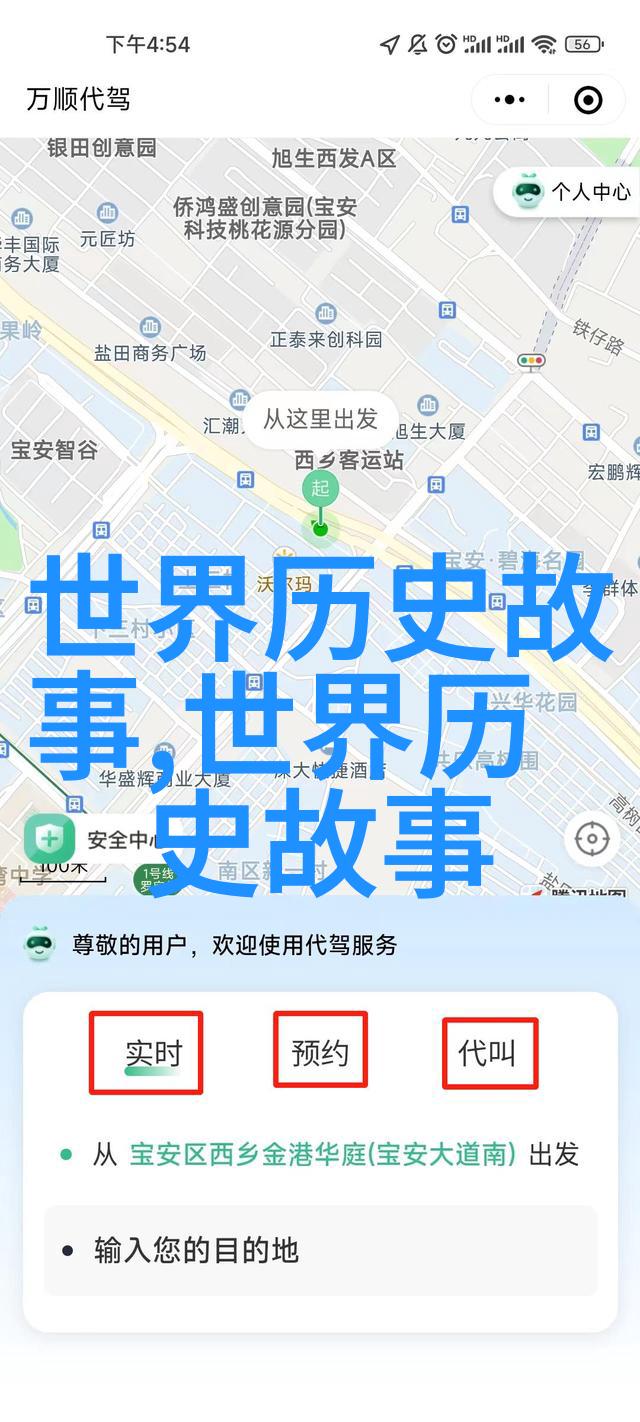Tap the 输入您的目的地 destination field
The image size is (640, 1422).
click(x=320, y=1250)
